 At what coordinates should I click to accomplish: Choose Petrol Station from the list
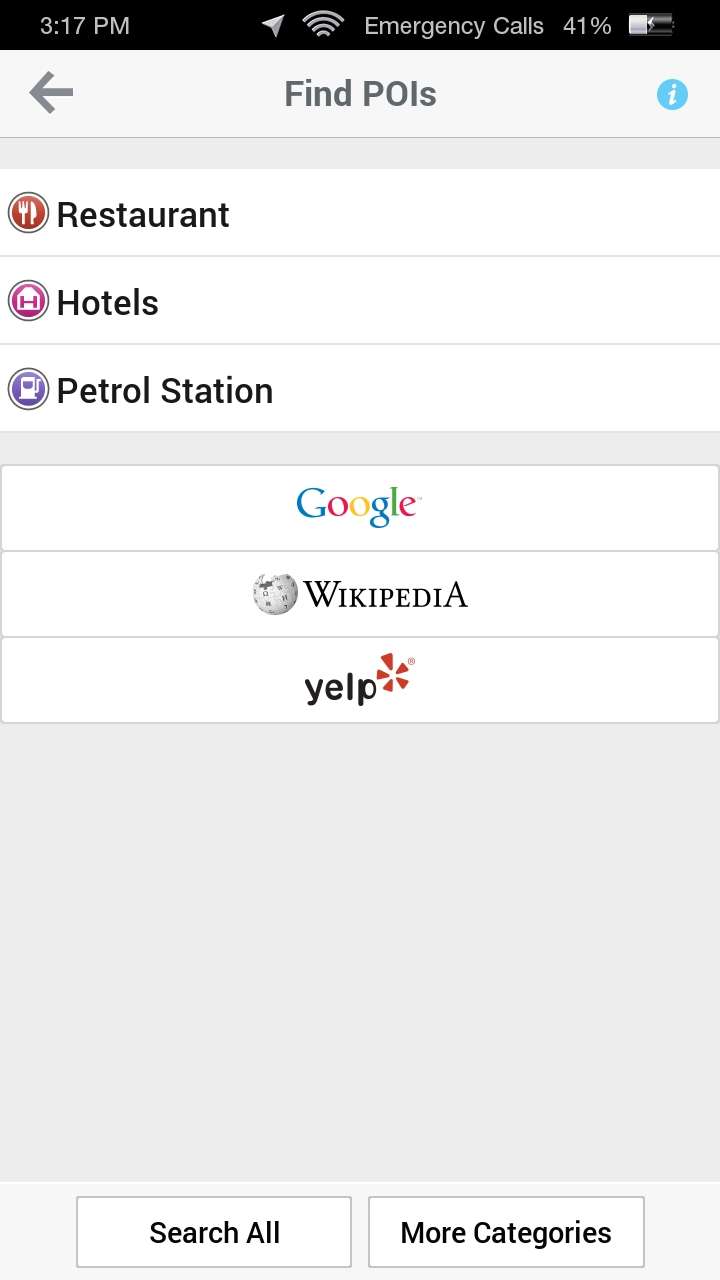(x=360, y=389)
